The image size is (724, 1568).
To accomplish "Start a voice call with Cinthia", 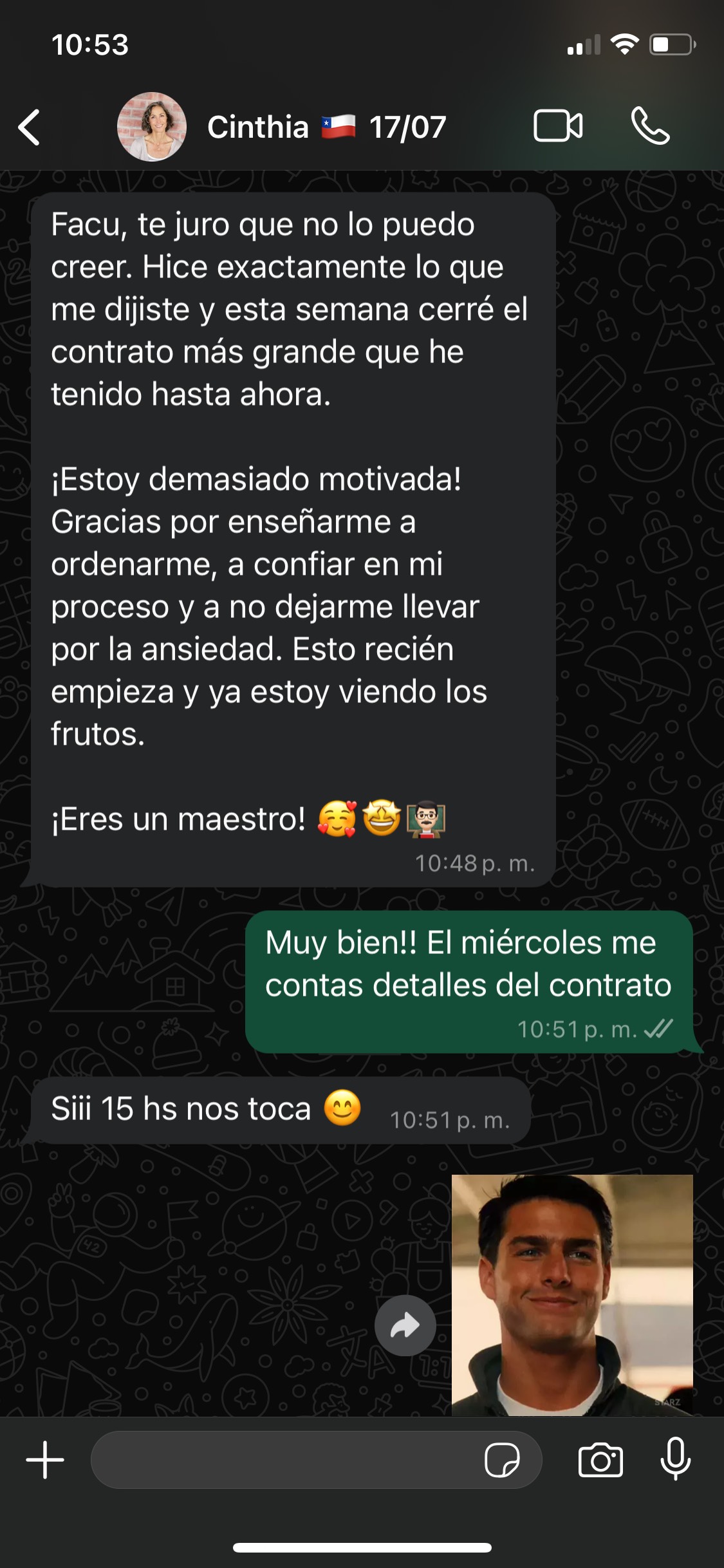I will [x=651, y=126].
